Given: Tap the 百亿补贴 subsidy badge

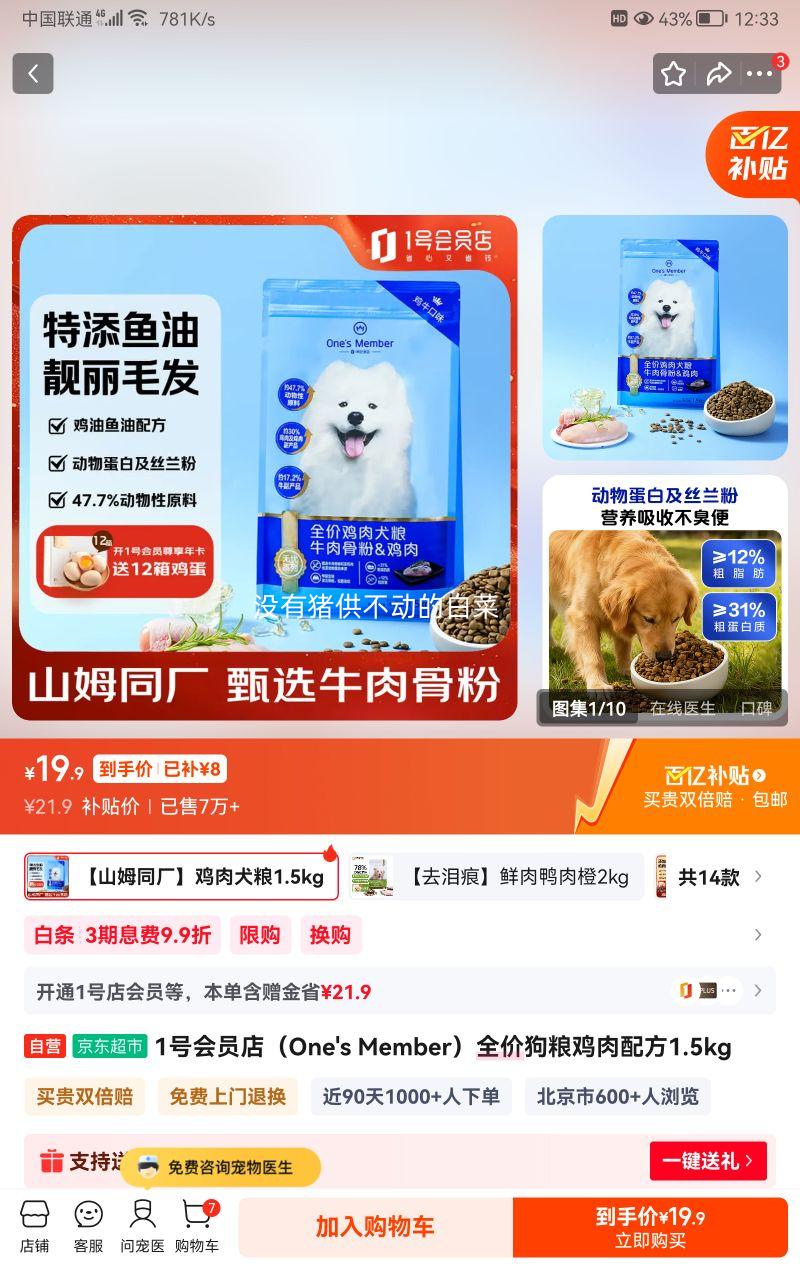Looking at the screenshot, I should (757, 155).
